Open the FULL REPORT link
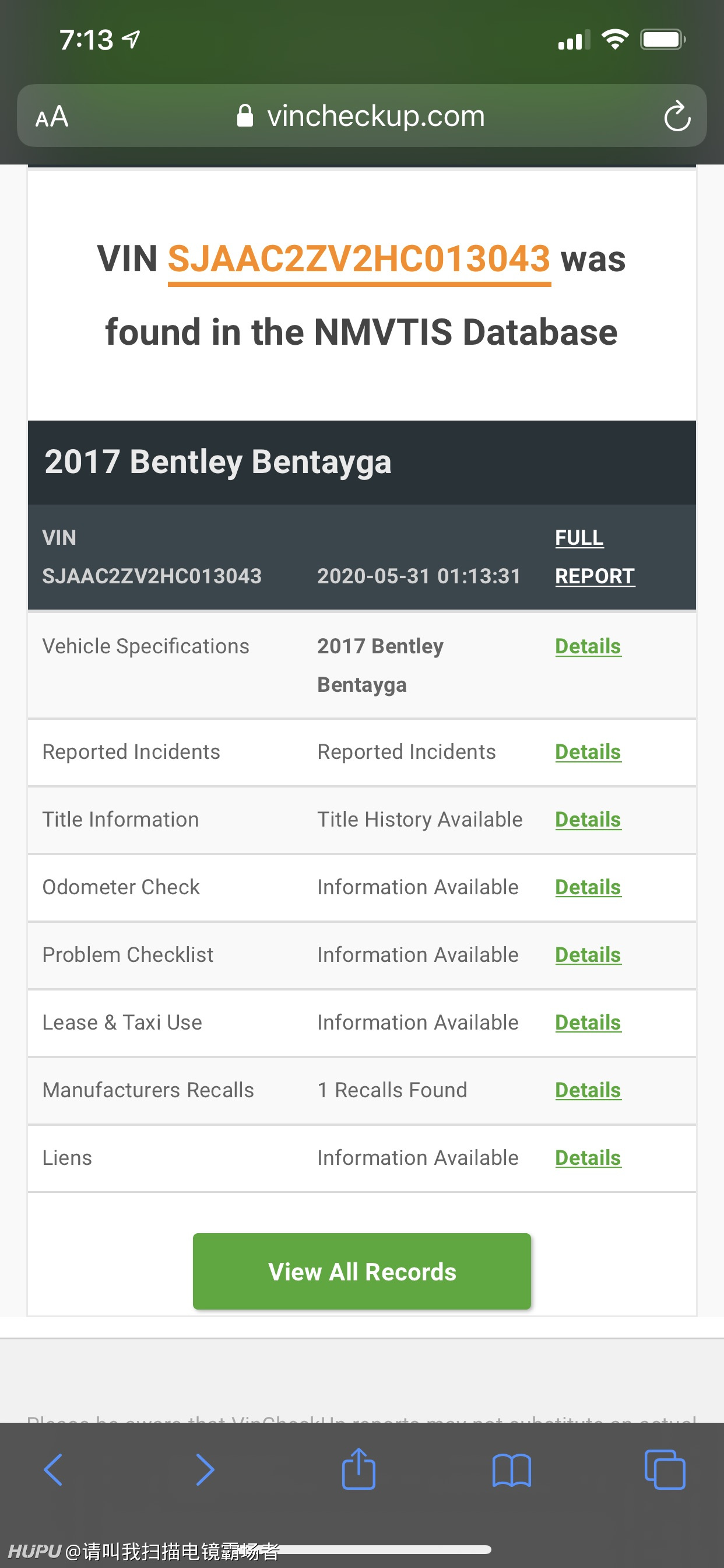The height and width of the screenshot is (1568, 724). point(595,556)
